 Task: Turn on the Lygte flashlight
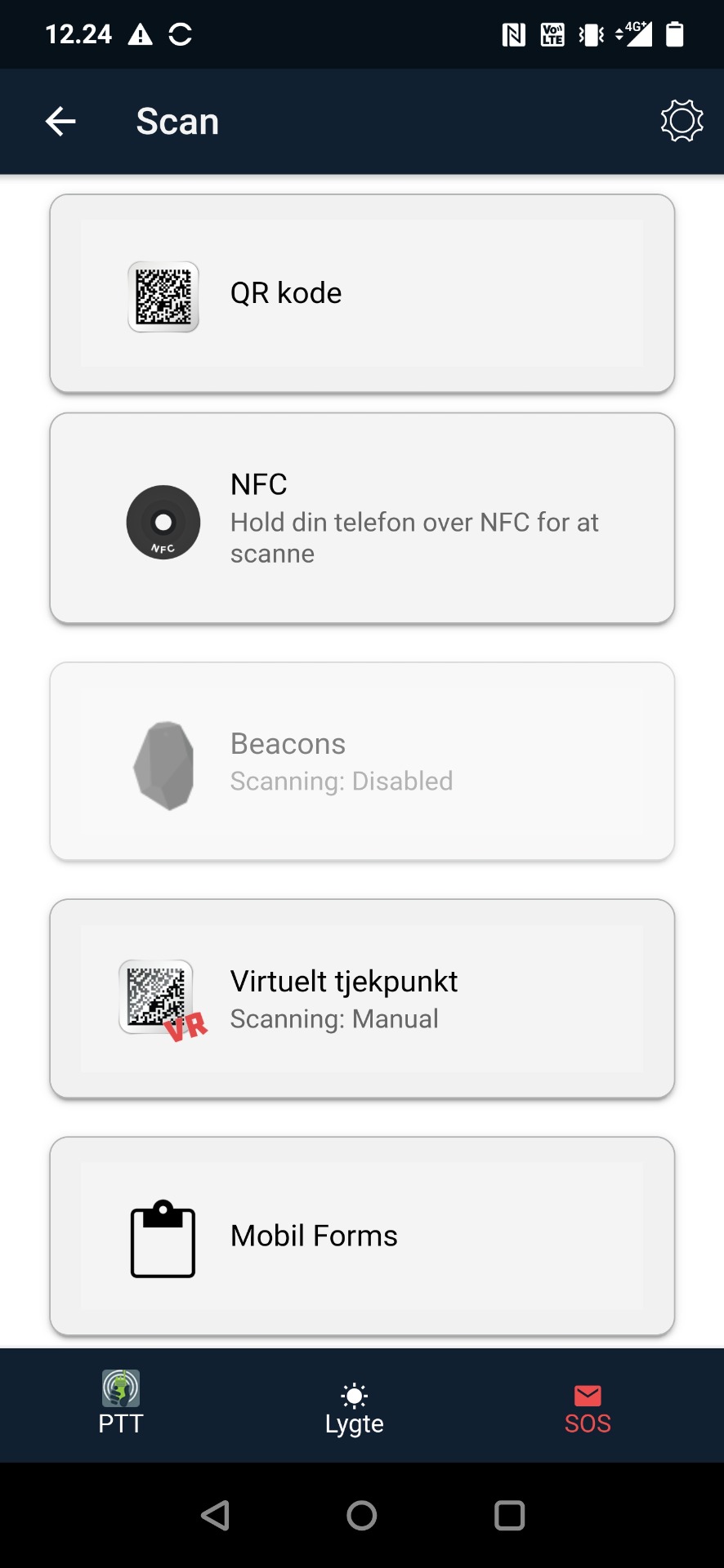pos(354,1410)
